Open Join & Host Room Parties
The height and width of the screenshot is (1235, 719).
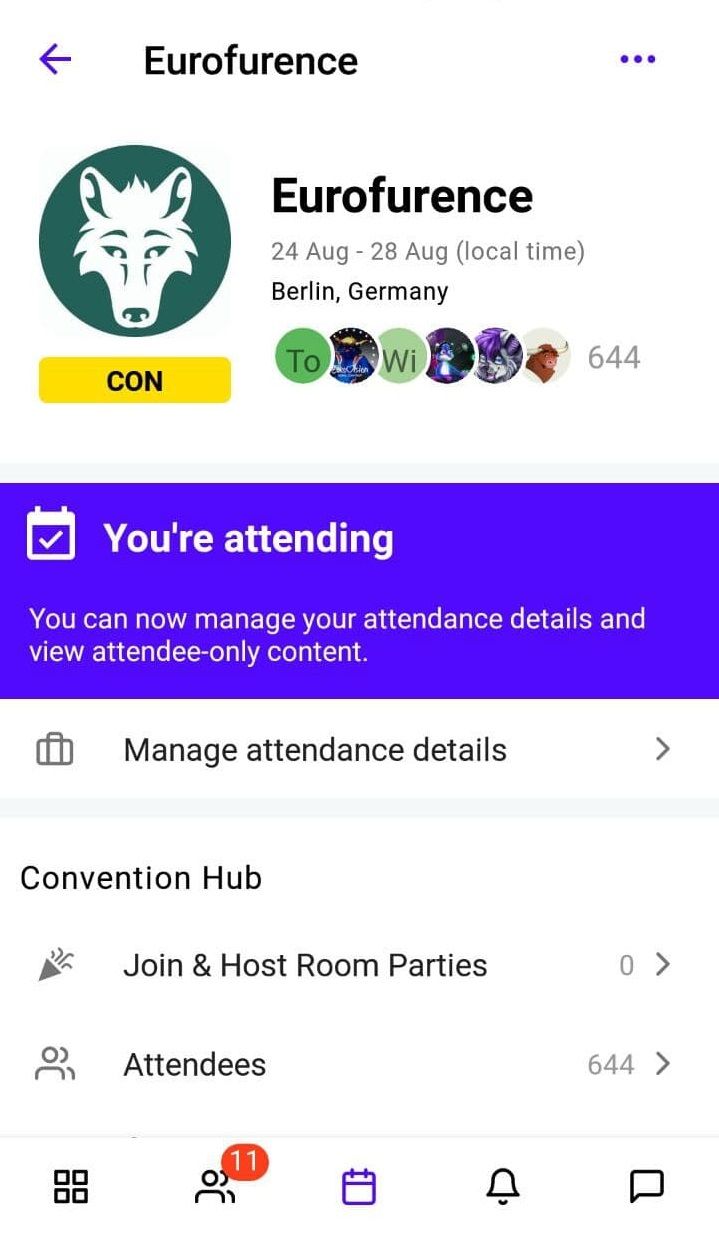click(359, 965)
